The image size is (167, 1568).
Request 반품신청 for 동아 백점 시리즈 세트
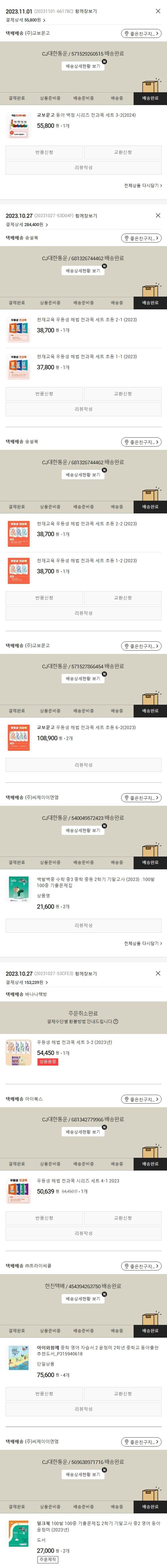coord(44,152)
